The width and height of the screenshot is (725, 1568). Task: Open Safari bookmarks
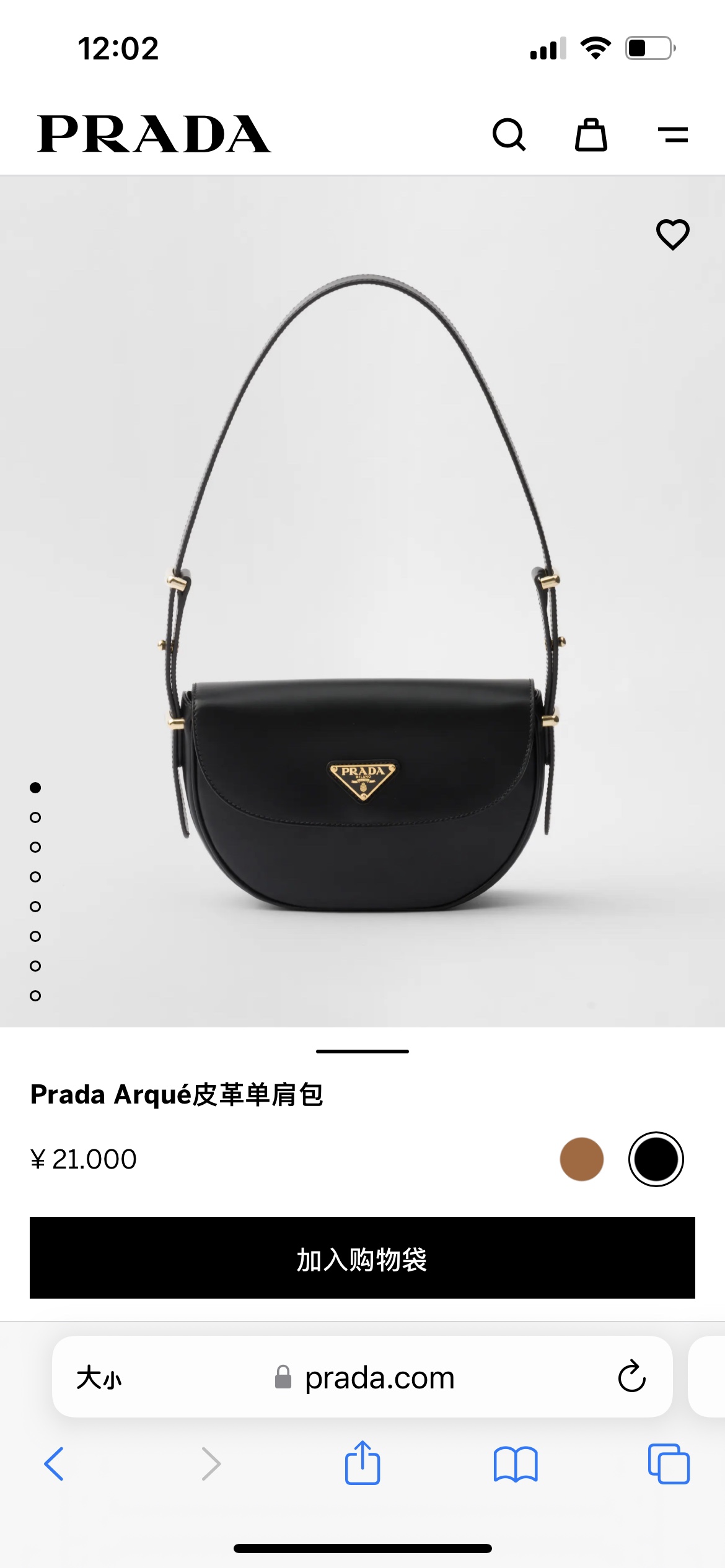click(x=516, y=1464)
